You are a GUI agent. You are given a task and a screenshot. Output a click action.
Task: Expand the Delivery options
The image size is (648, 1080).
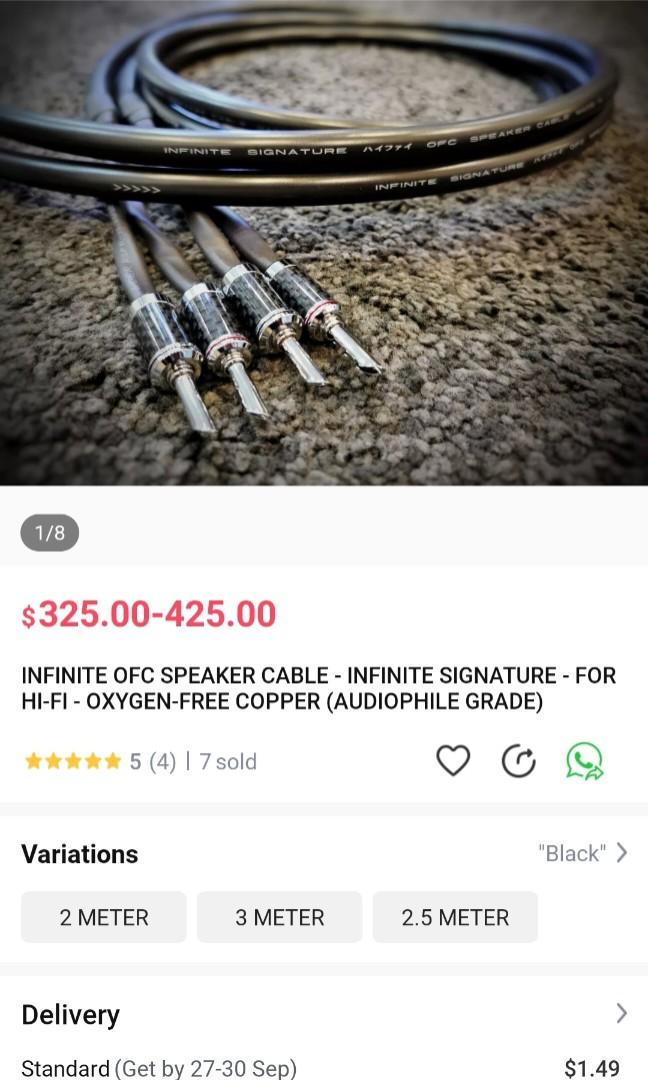621,1014
